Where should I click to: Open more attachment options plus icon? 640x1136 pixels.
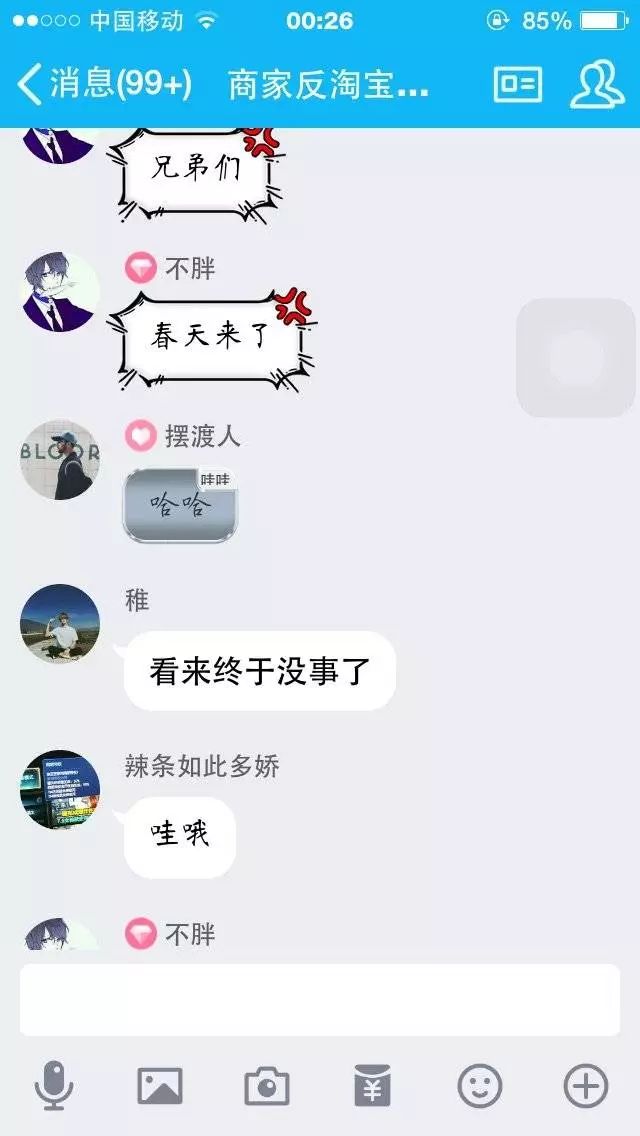(586, 1086)
